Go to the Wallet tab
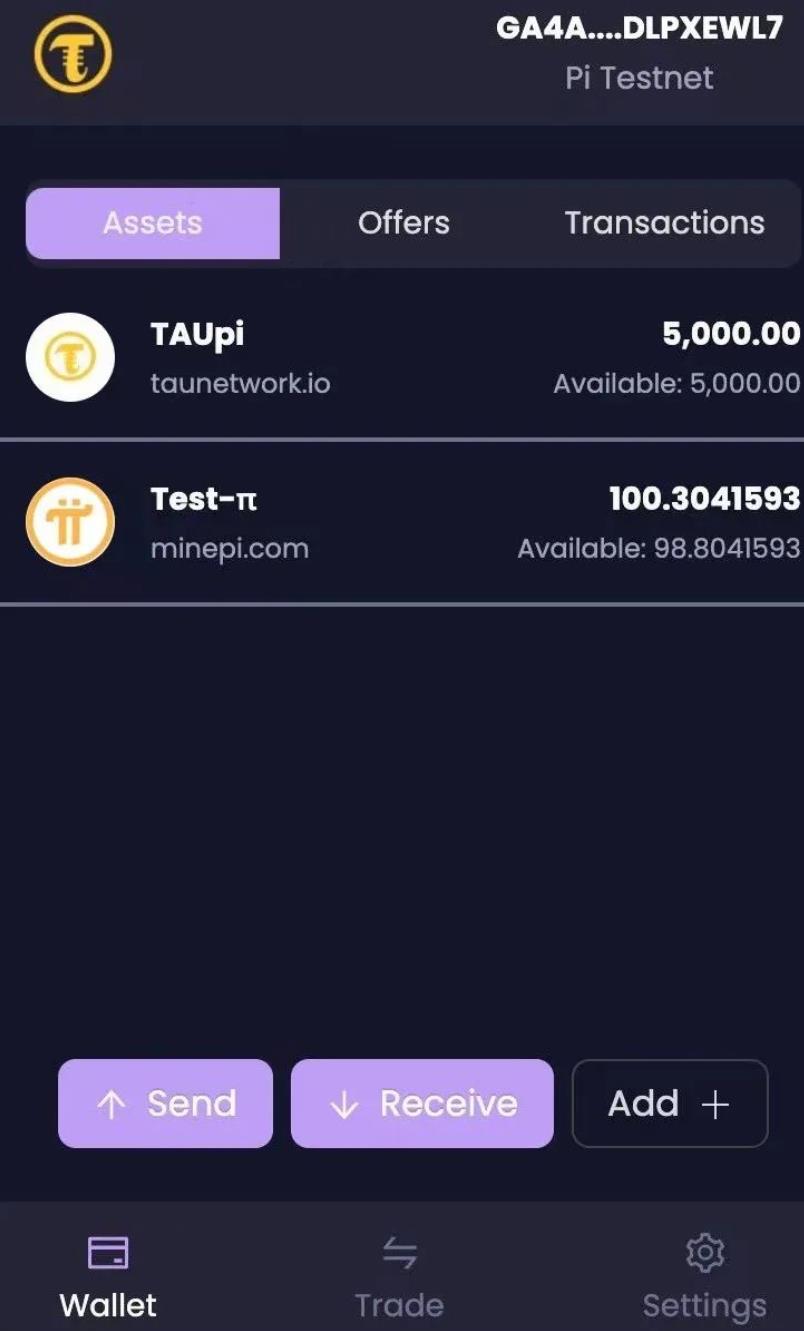804x1331 pixels. click(108, 1277)
